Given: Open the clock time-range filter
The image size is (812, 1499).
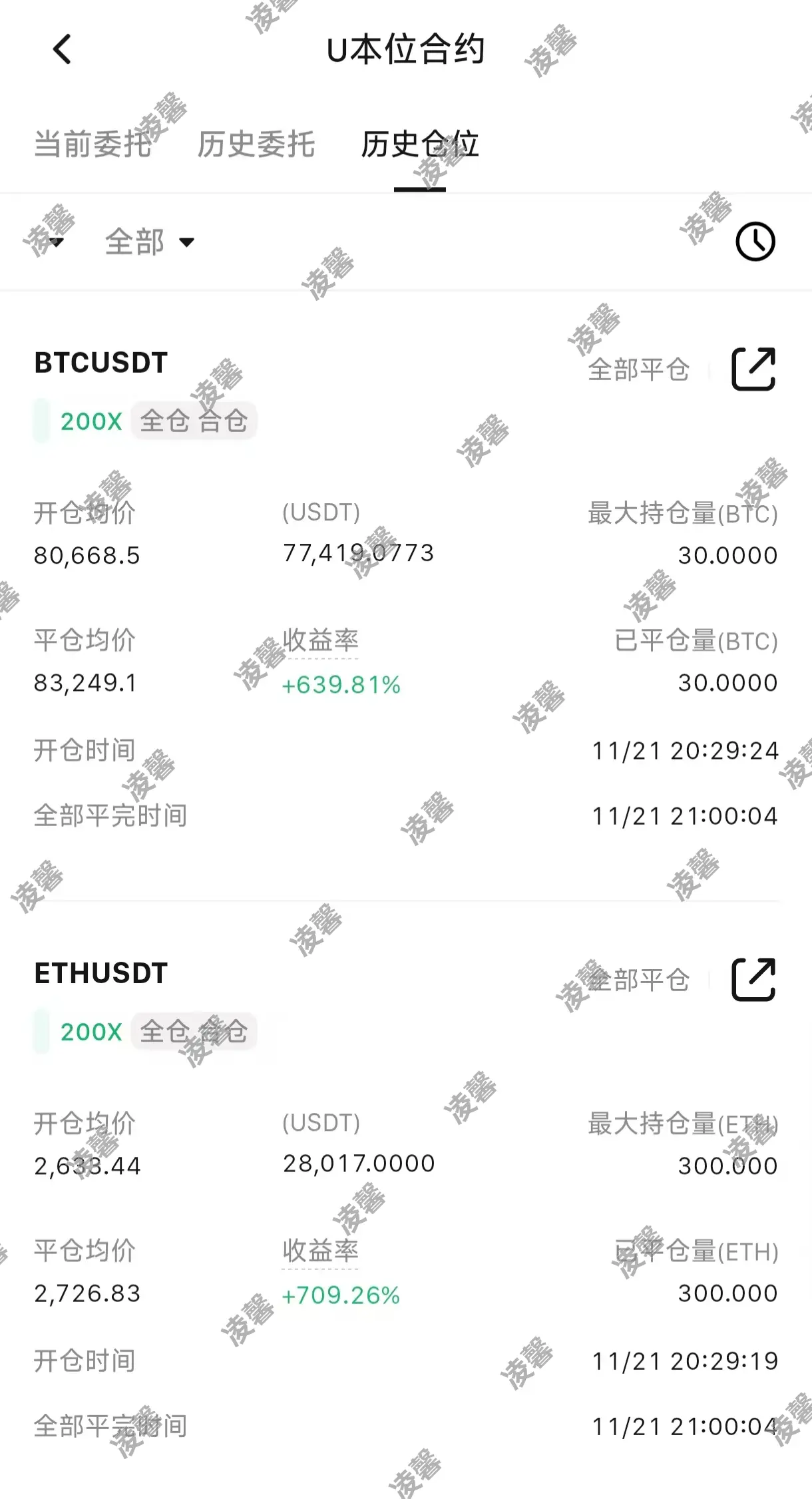Looking at the screenshot, I should [755, 242].
